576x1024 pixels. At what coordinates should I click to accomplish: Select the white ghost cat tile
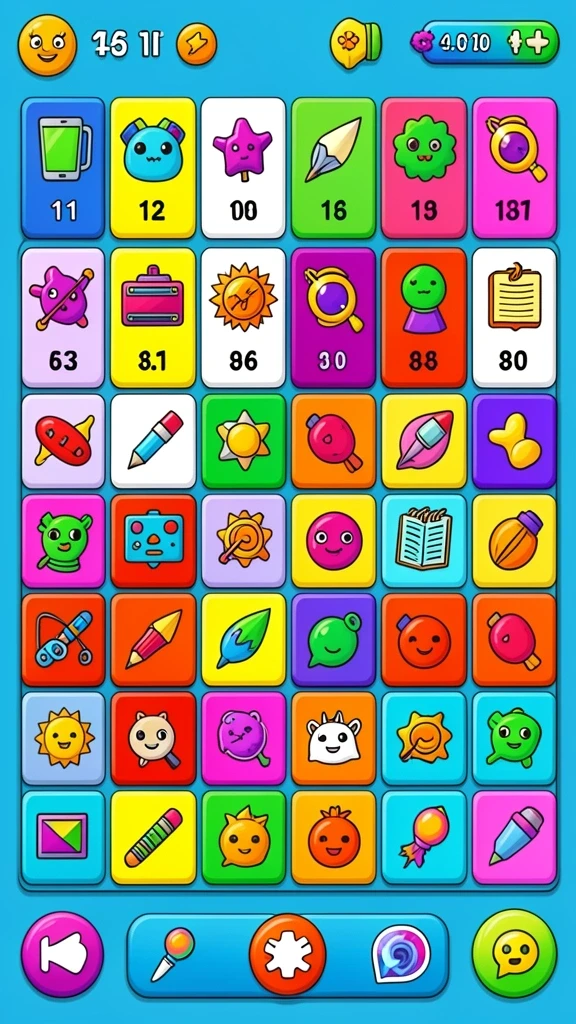click(x=333, y=738)
